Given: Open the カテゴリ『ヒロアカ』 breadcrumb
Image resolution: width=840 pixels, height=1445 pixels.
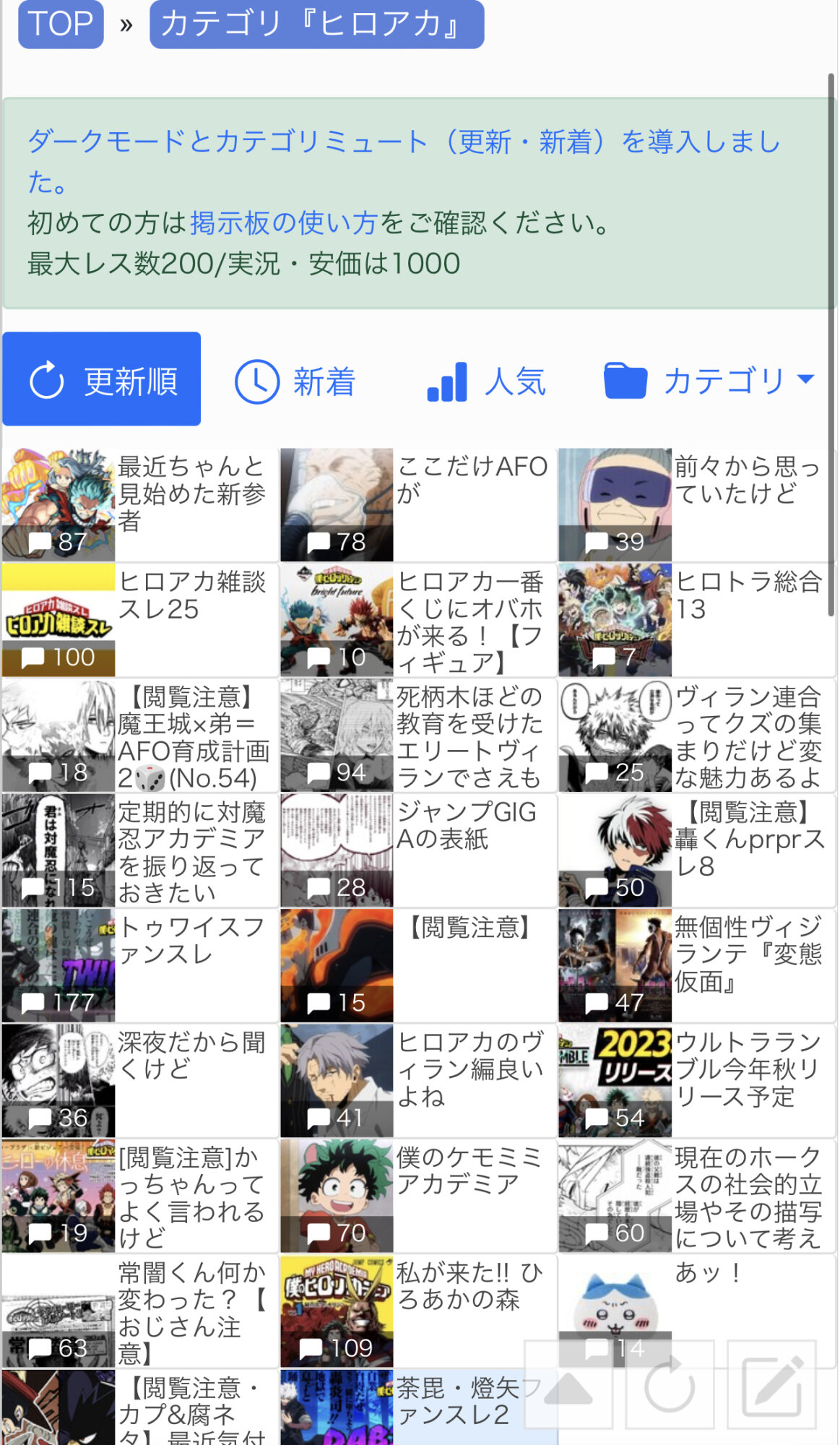Looking at the screenshot, I should tap(316, 23).
